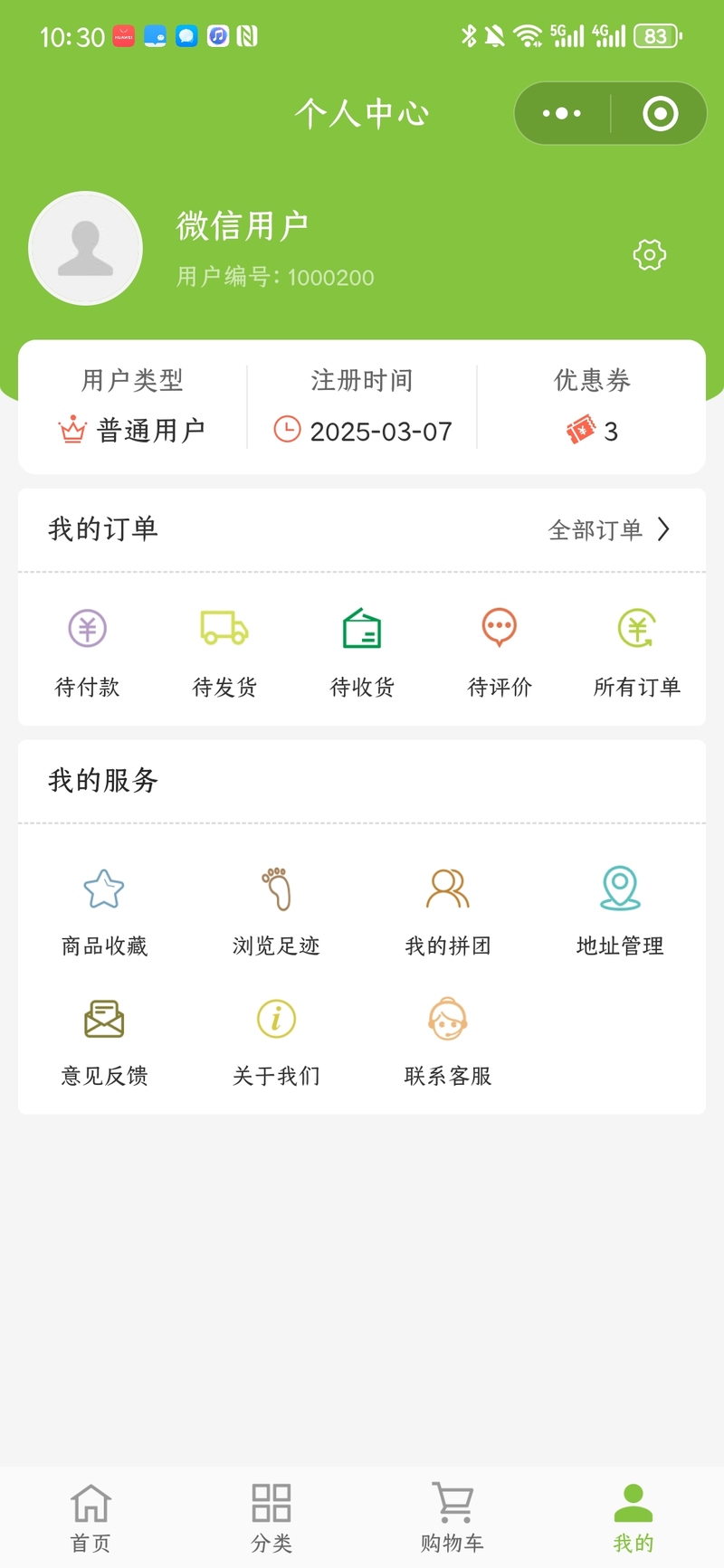The width and height of the screenshot is (724, 1568).
Task: Open 关于我们 about page
Action: tap(276, 1042)
